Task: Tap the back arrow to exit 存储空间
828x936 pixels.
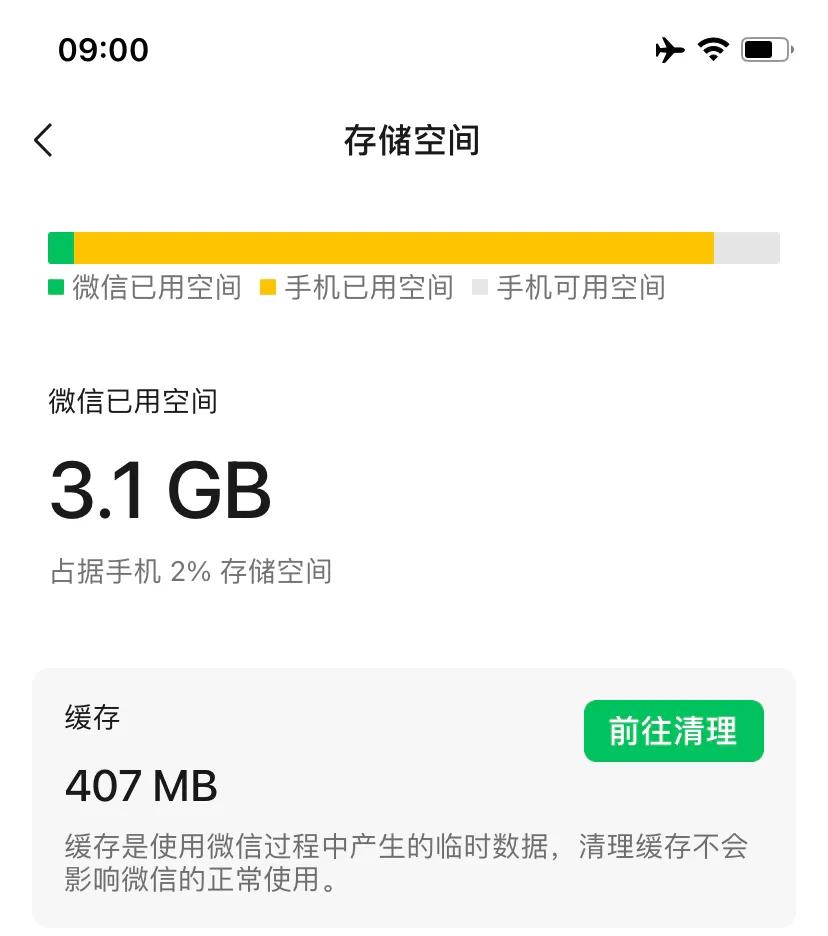Action: (x=42, y=140)
